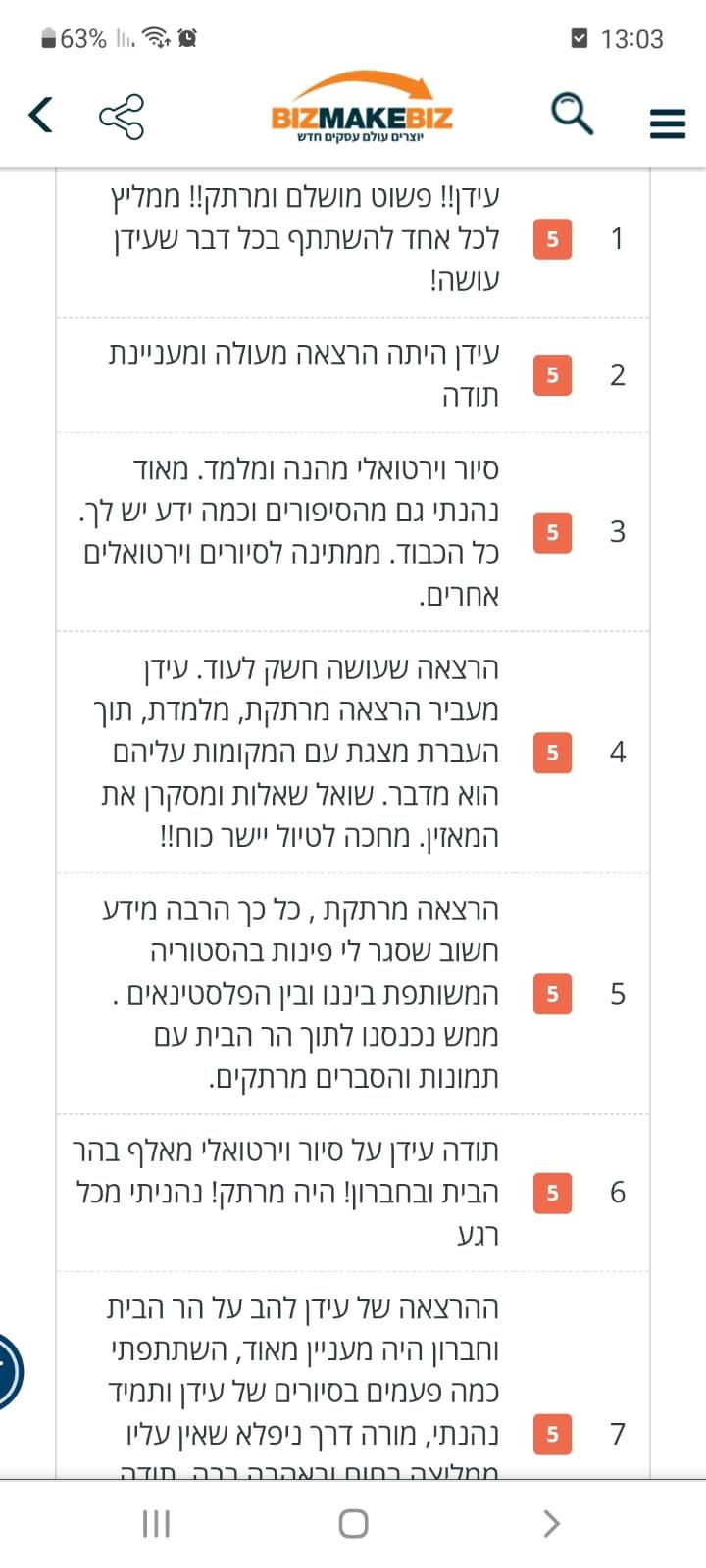706x1568 pixels.
Task: Share this page
Action: point(122,117)
